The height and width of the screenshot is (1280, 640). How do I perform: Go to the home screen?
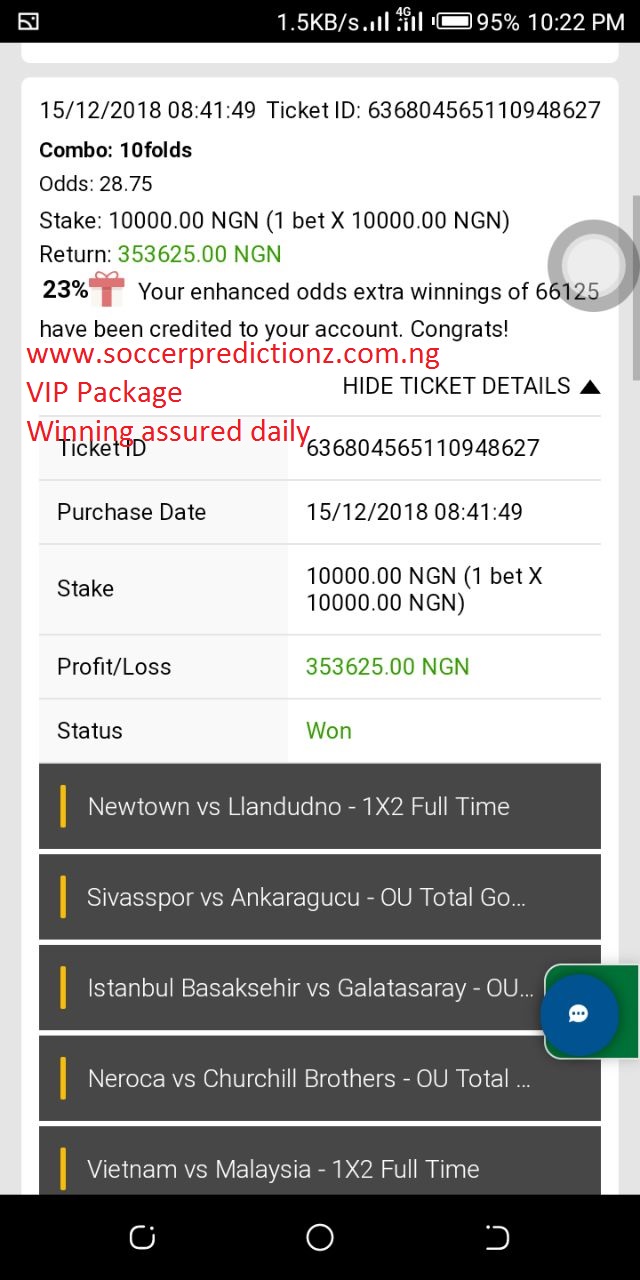pyautogui.click(x=320, y=1238)
